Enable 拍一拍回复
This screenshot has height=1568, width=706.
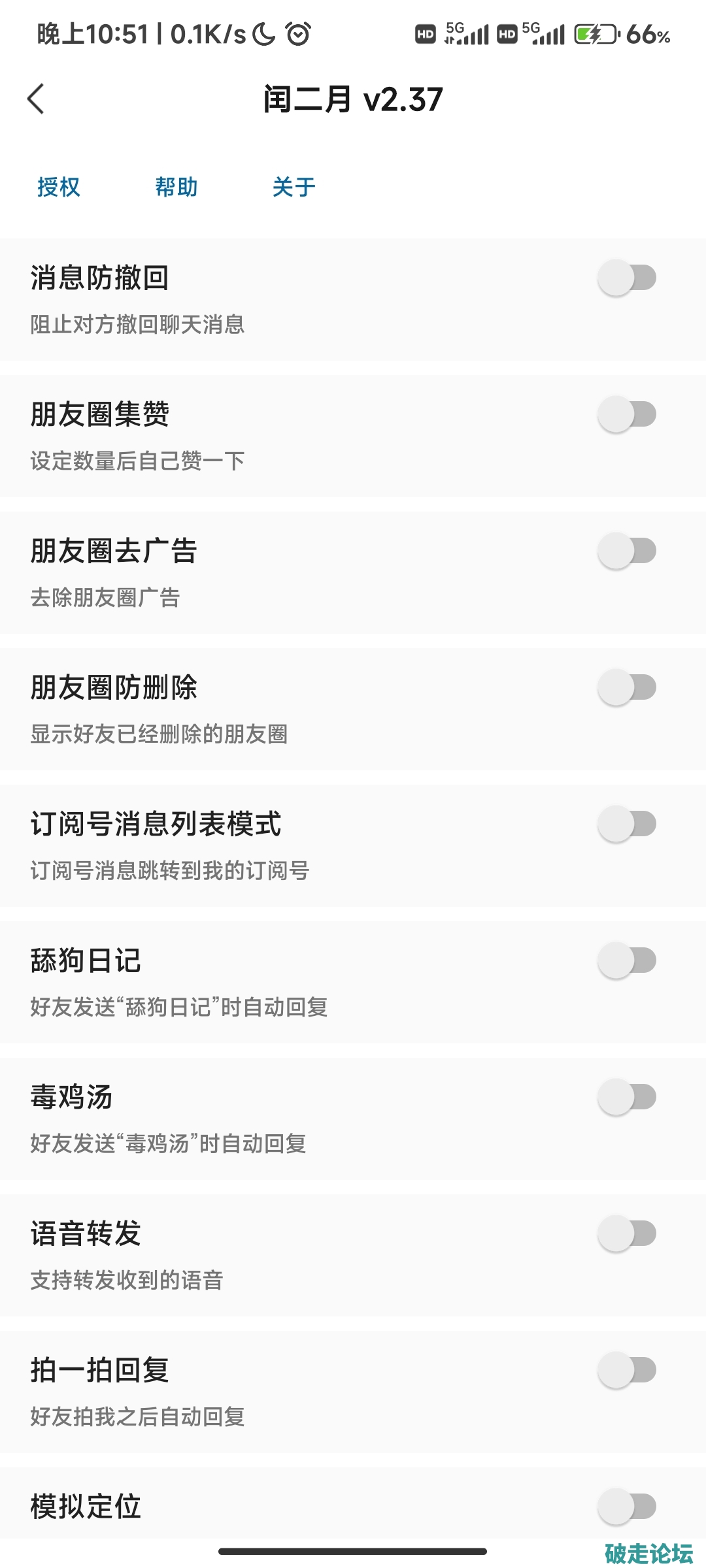627,1371
